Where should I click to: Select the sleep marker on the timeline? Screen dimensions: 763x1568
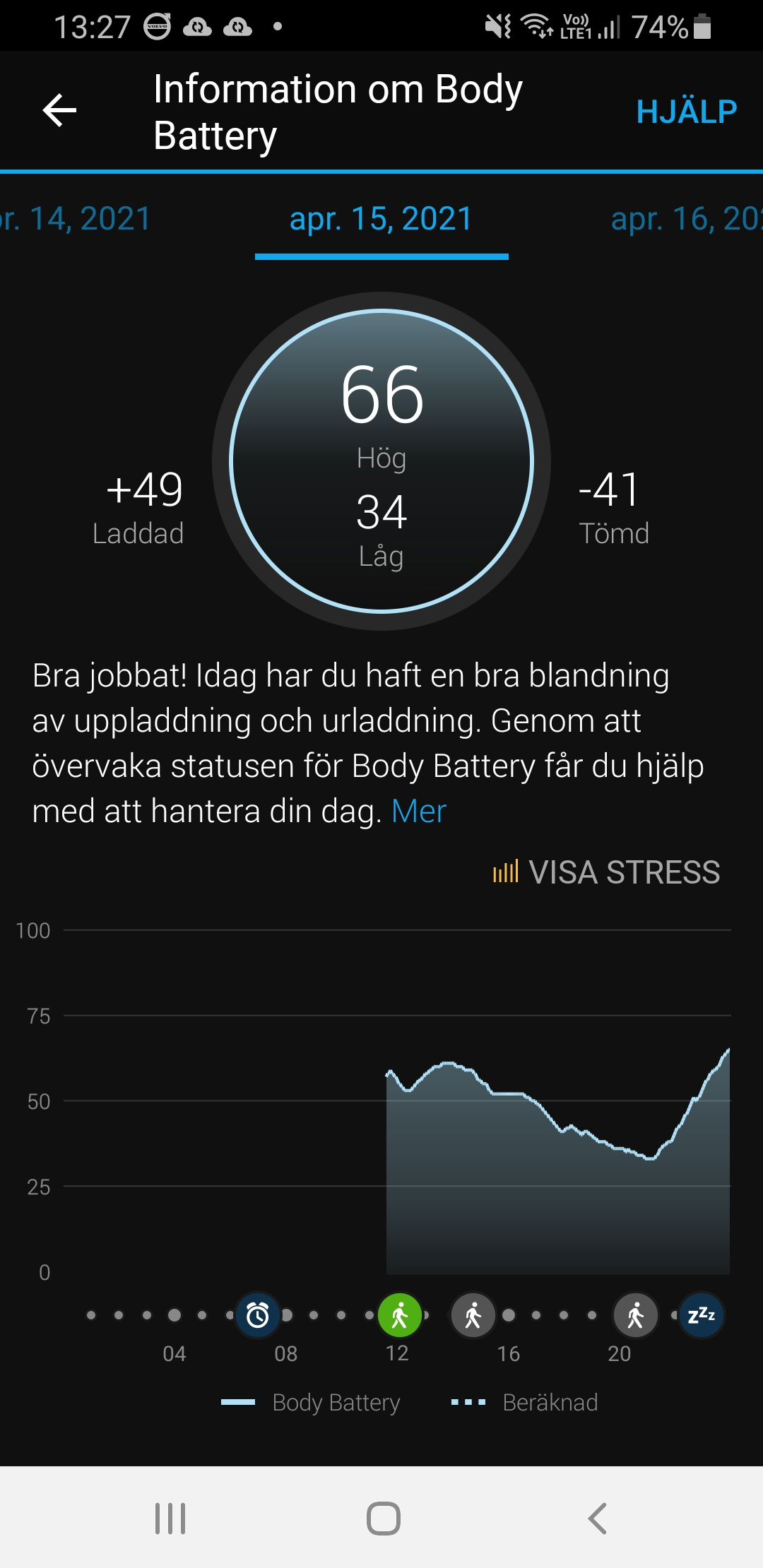[701, 1315]
